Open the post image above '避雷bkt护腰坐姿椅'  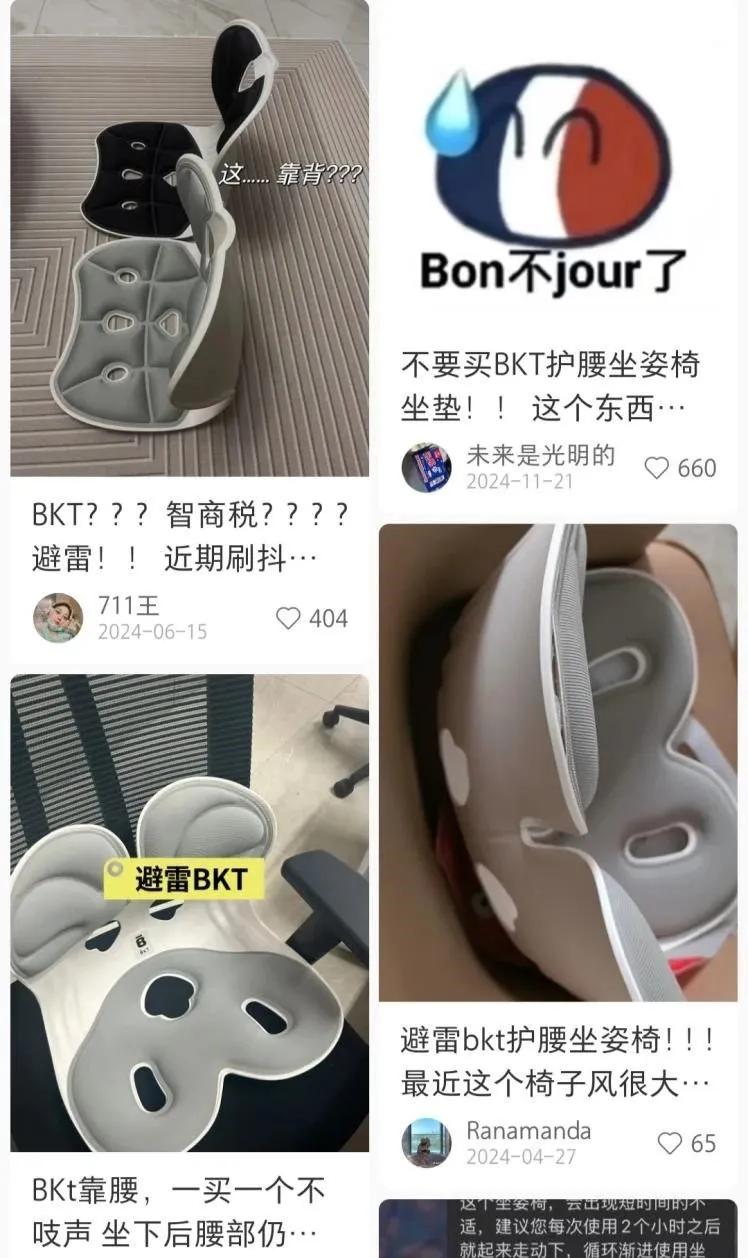click(x=557, y=760)
